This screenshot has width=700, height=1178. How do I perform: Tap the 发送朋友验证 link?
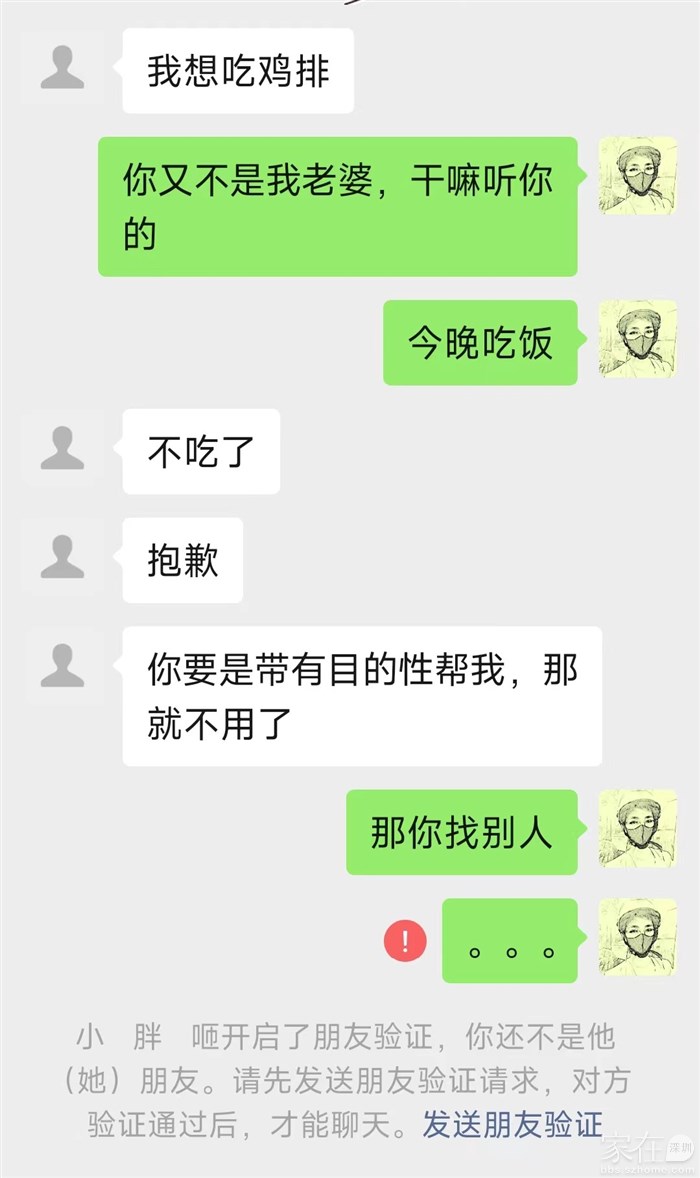[x=513, y=1125]
